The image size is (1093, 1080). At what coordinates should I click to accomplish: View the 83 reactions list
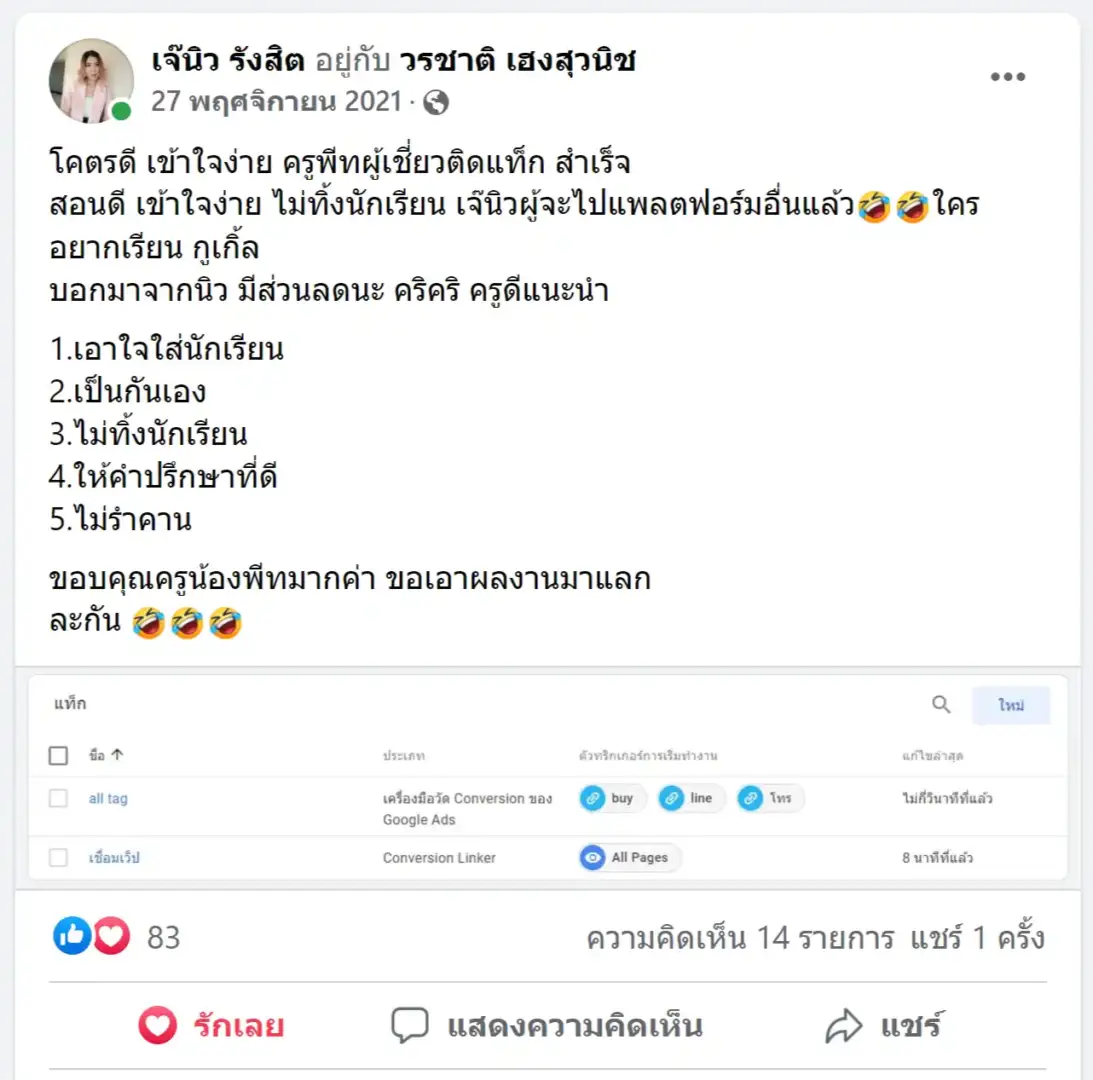162,937
